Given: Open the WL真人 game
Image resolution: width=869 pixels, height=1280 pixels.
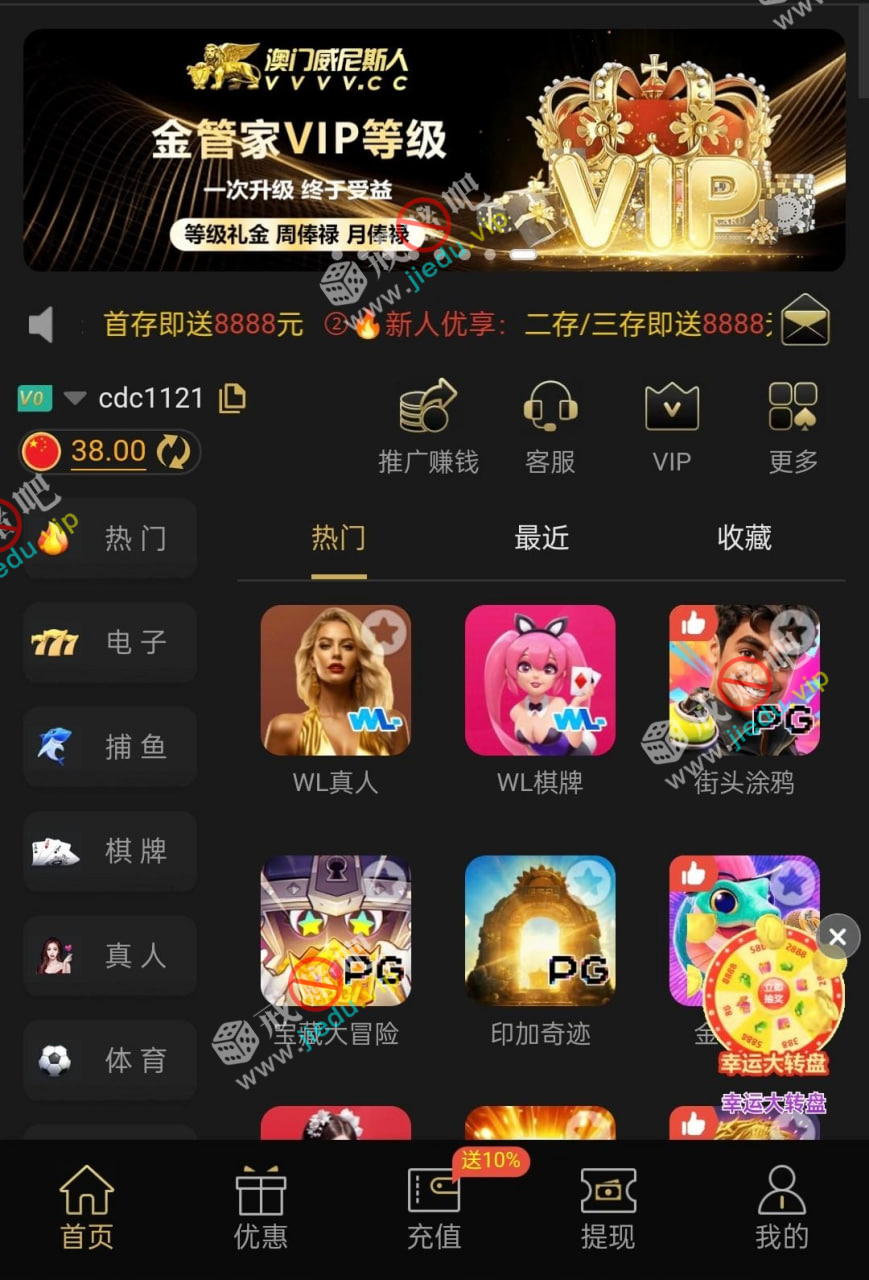Looking at the screenshot, I should pos(335,680).
